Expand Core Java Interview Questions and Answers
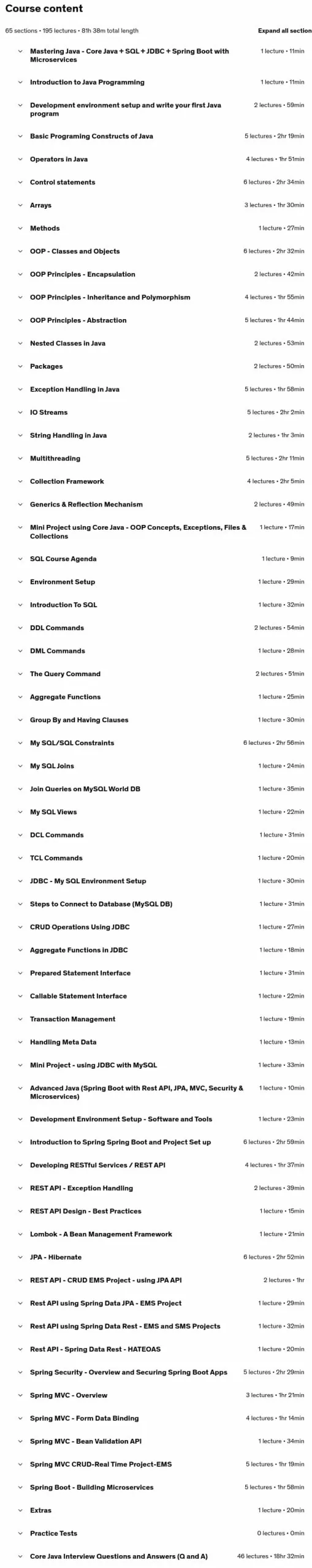Image resolution: width=312 pixels, height=1568 pixels. (156, 1556)
